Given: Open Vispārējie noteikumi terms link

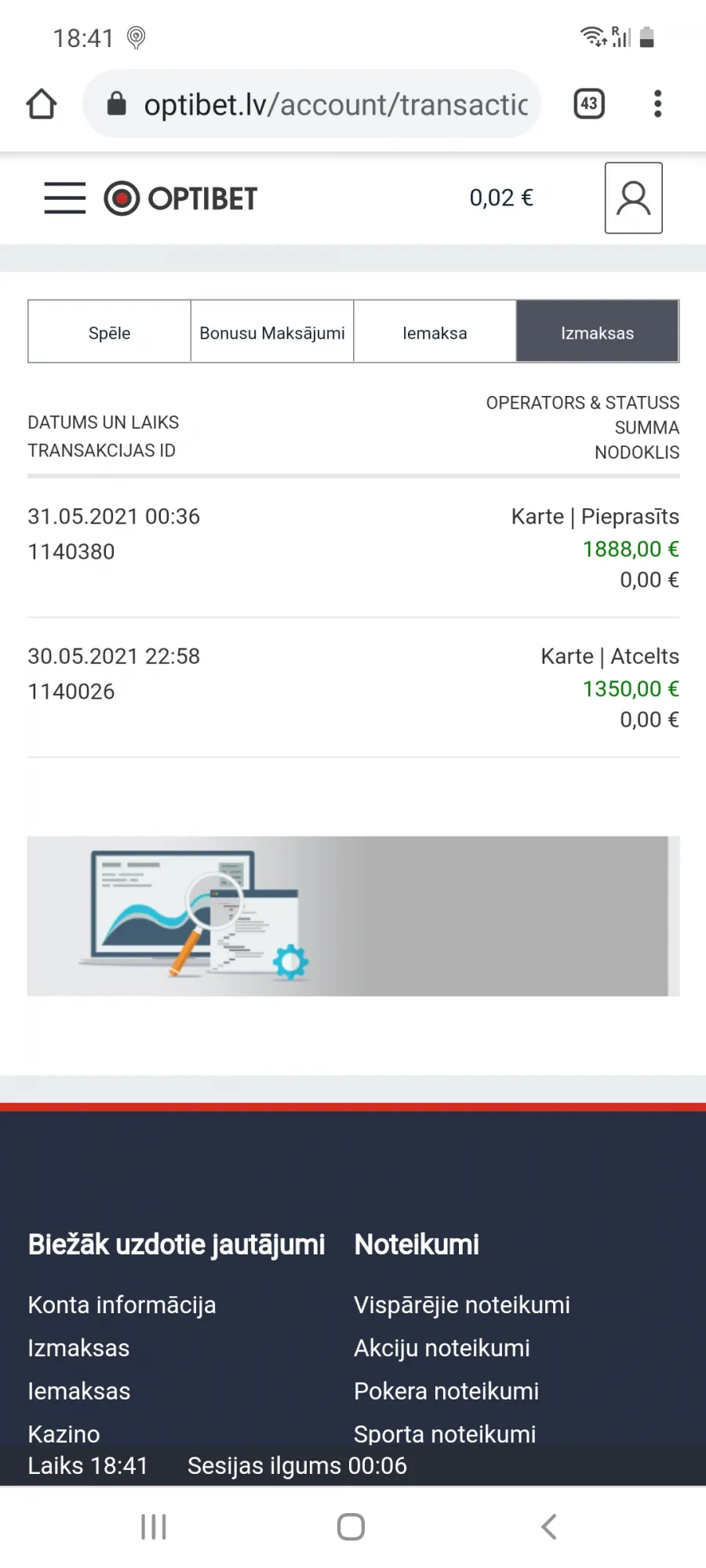Looking at the screenshot, I should click(x=462, y=1305).
